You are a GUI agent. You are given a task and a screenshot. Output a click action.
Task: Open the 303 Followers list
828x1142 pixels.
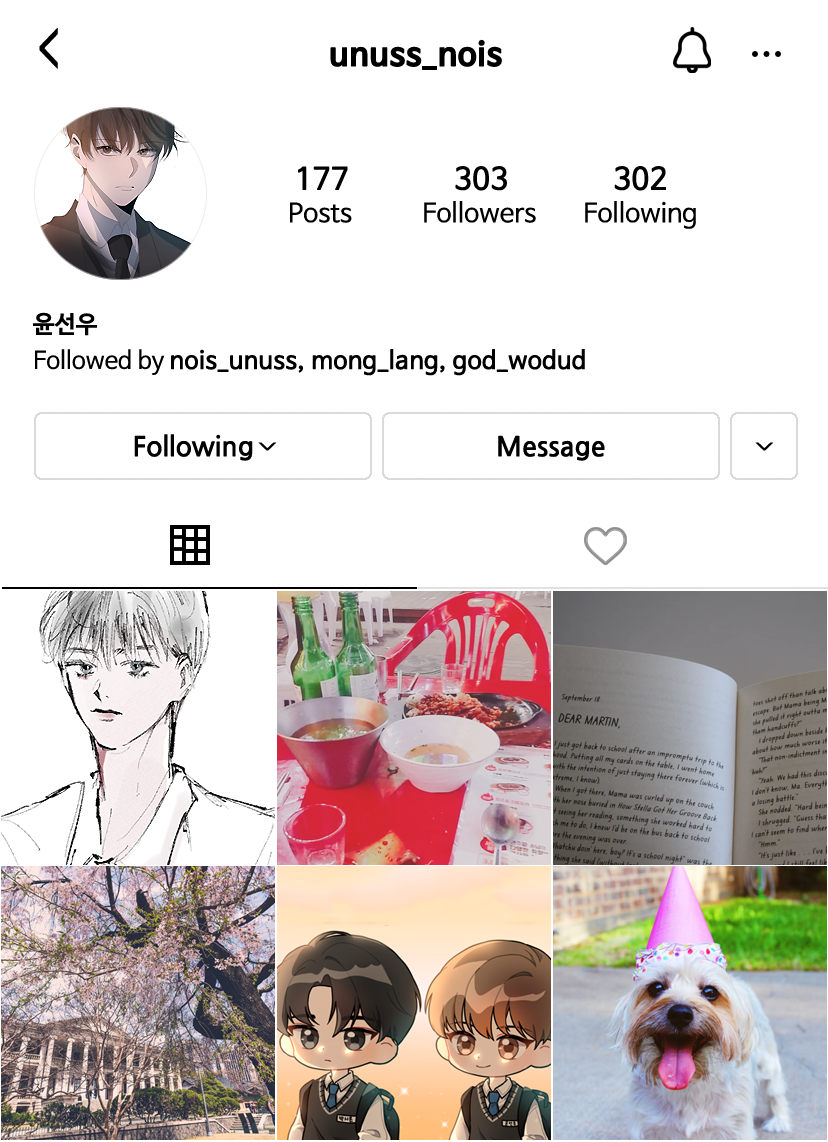(x=480, y=194)
